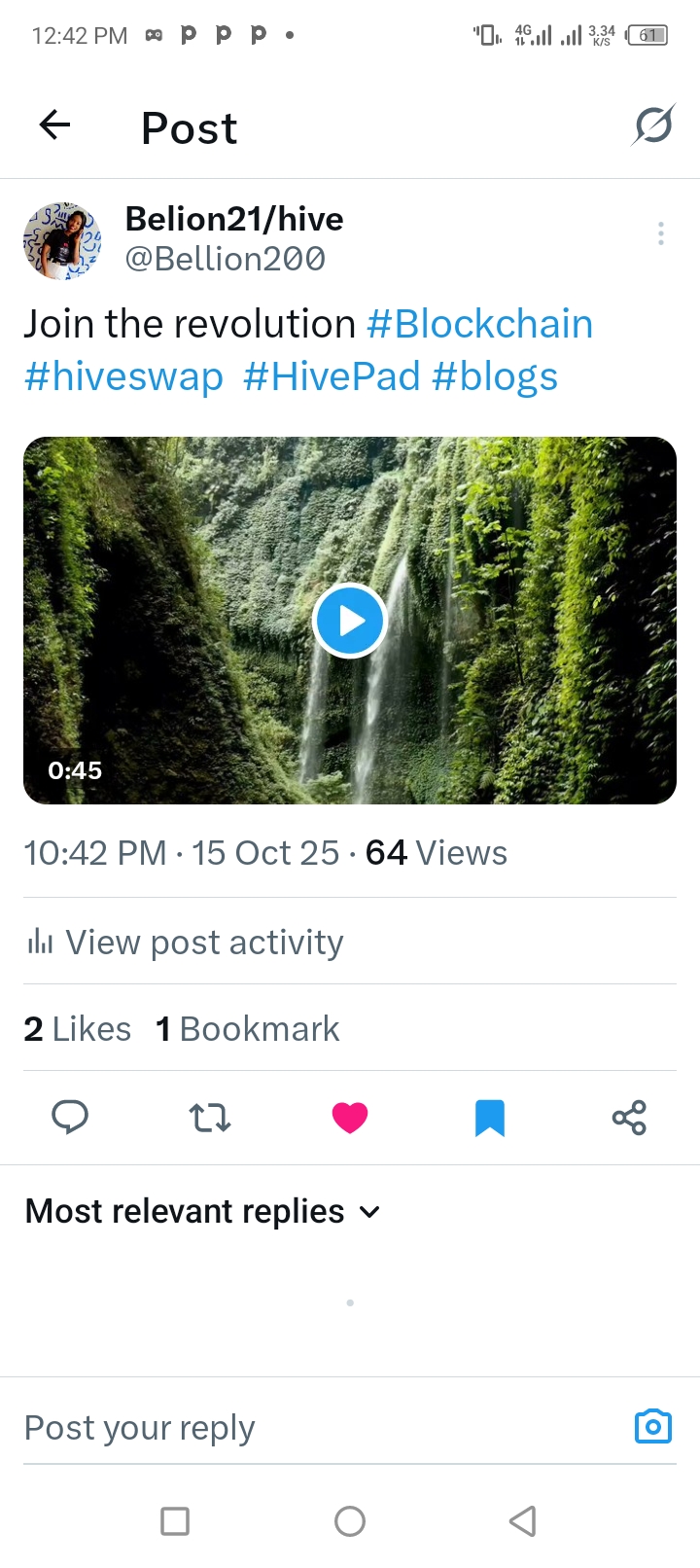Screen dimensions: 700x1568
Task: Open Belion21/hive's profile picture
Action: point(62,241)
